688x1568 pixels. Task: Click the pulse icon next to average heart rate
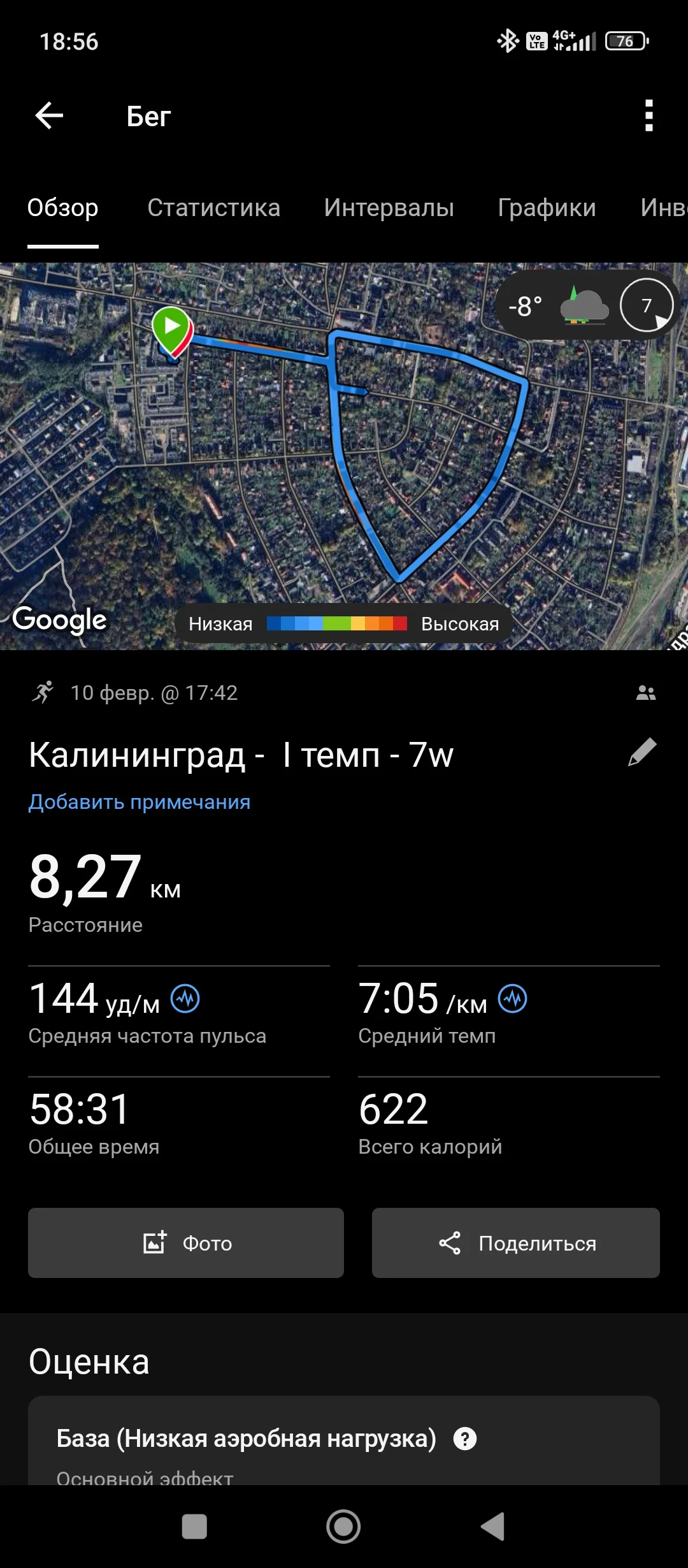click(x=186, y=999)
